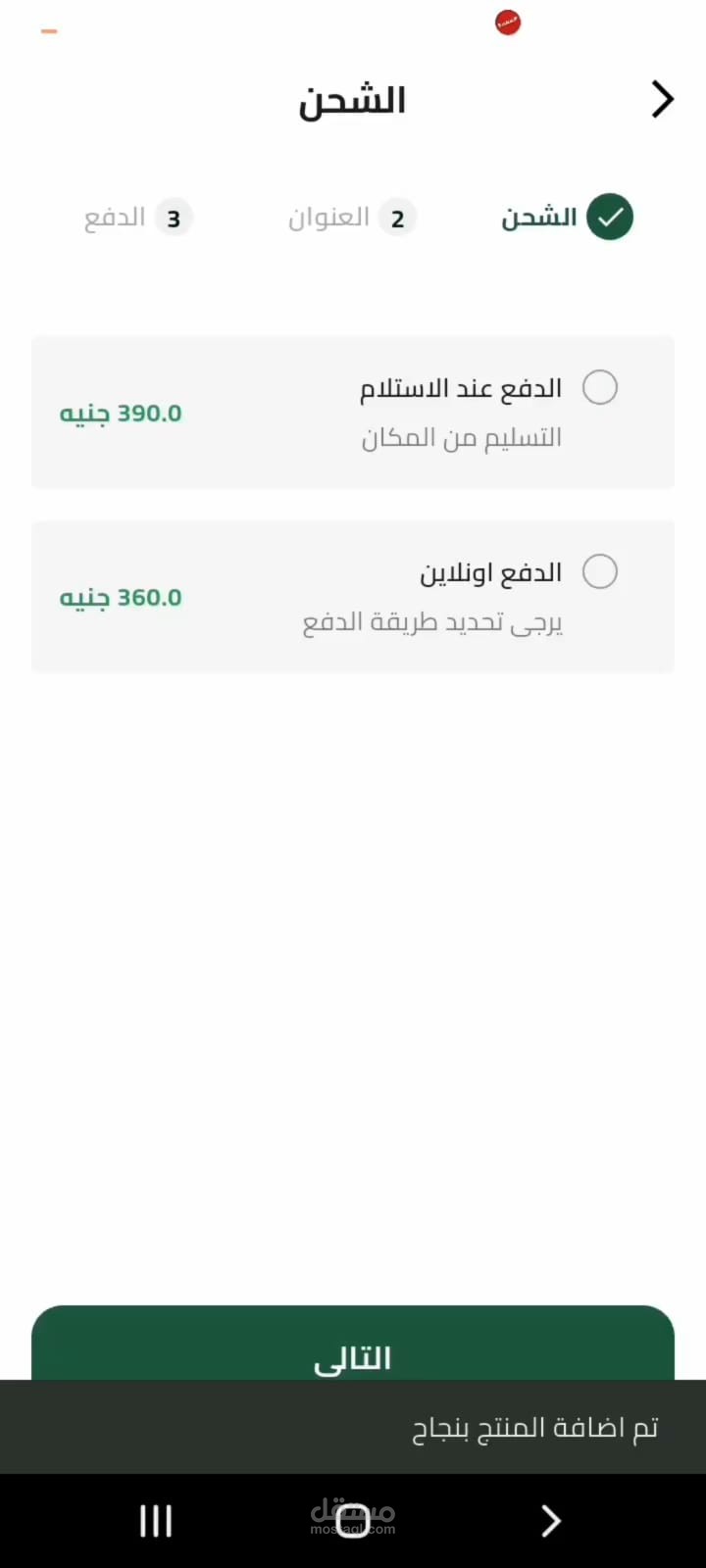The height and width of the screenshot is (1568, 706).
Task: Switch to العنوان step 2
Action: (x=353, y=218)
